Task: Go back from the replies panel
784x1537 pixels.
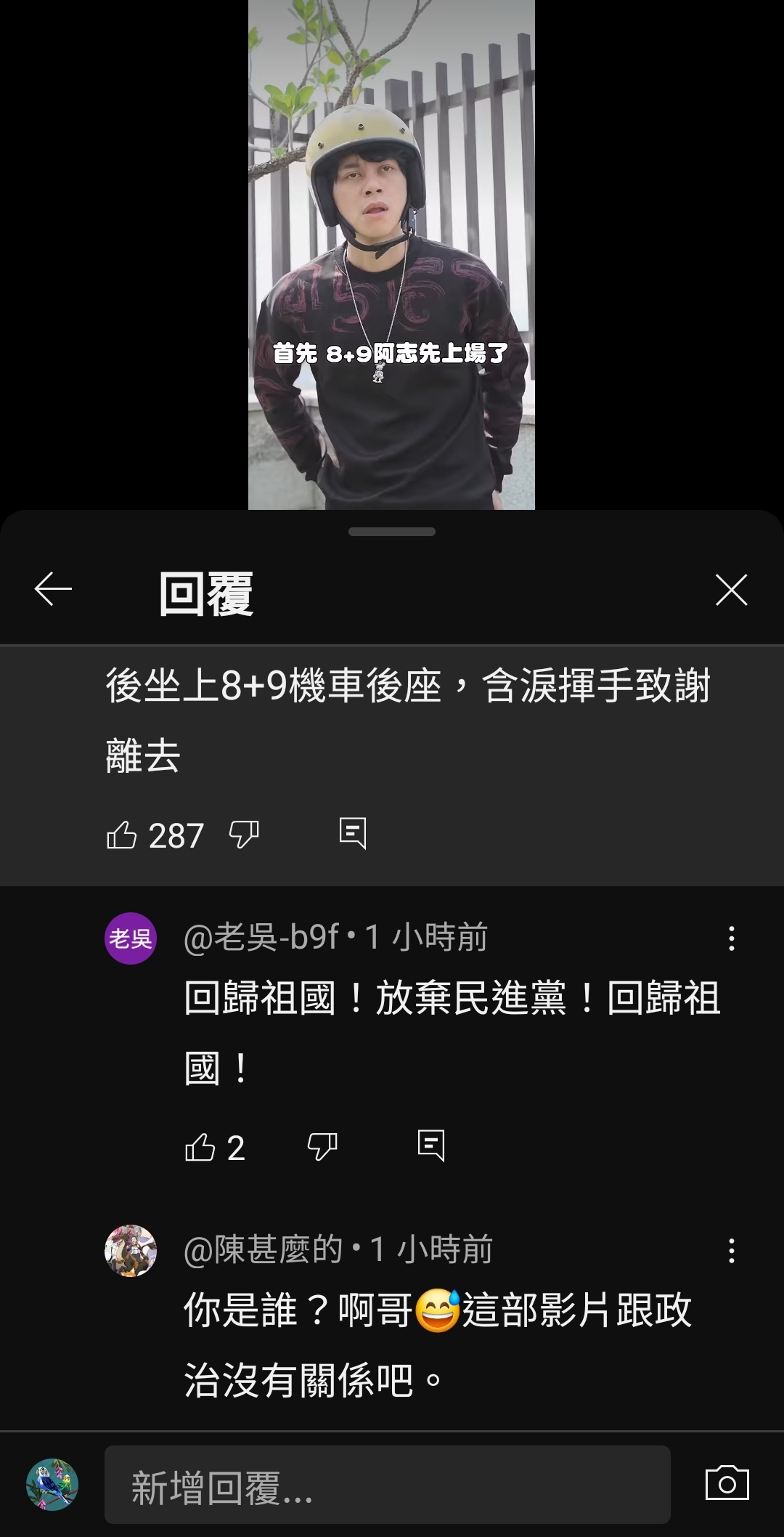Action: tap(53, 588)
